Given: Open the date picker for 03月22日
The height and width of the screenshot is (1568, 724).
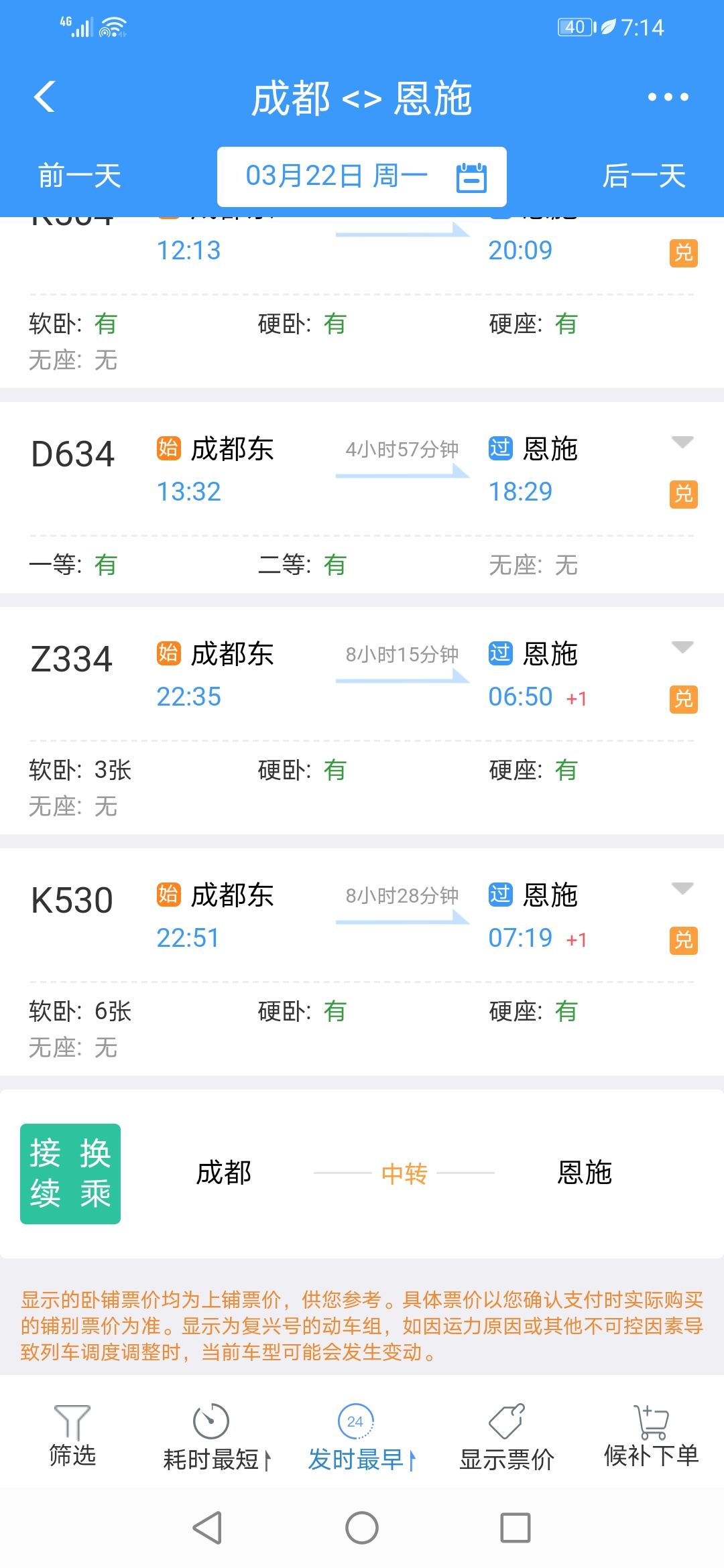Looking at the screenshot, I should coord(362,177).
